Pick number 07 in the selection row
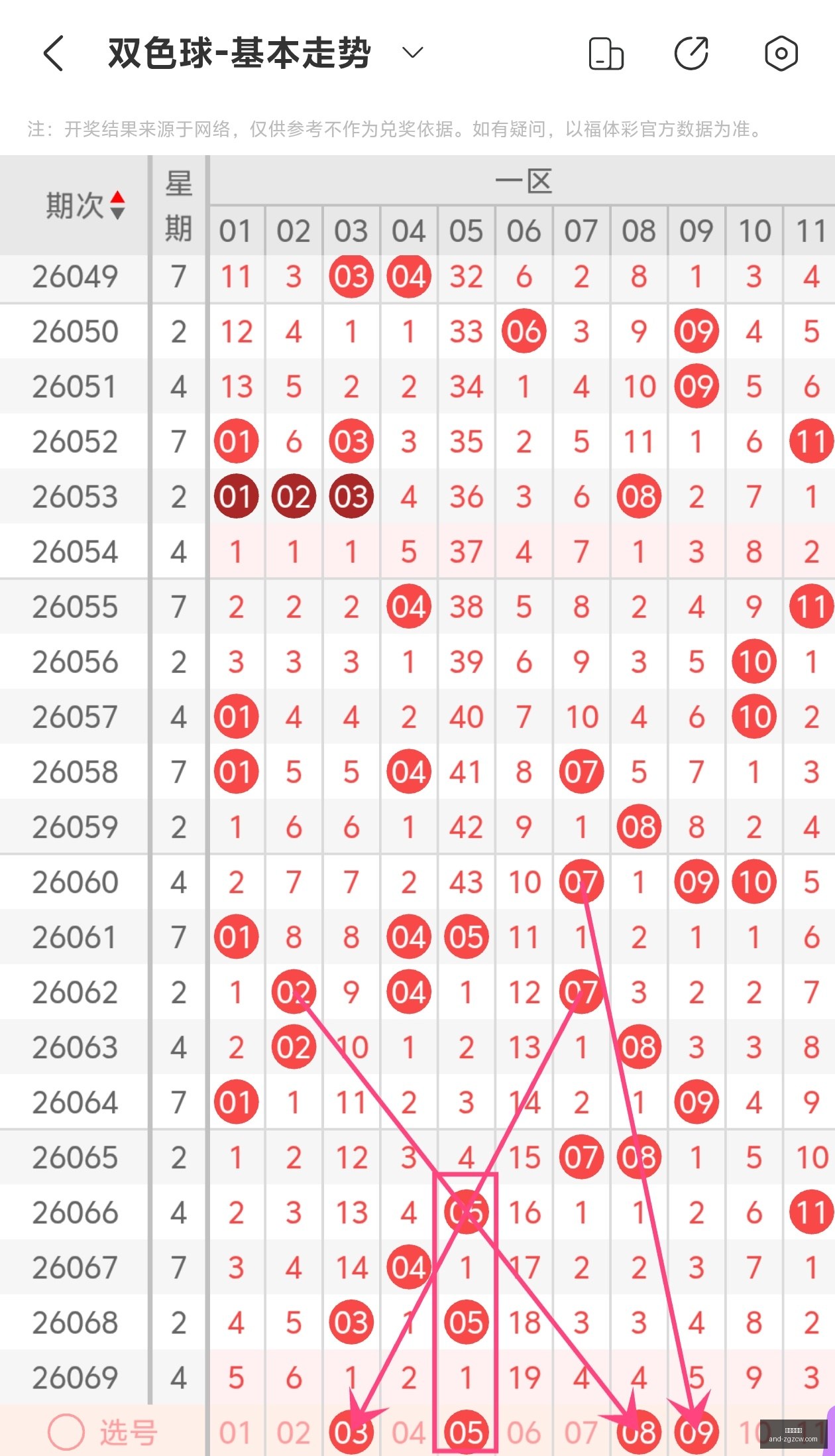 click(x=581, y=1433)
